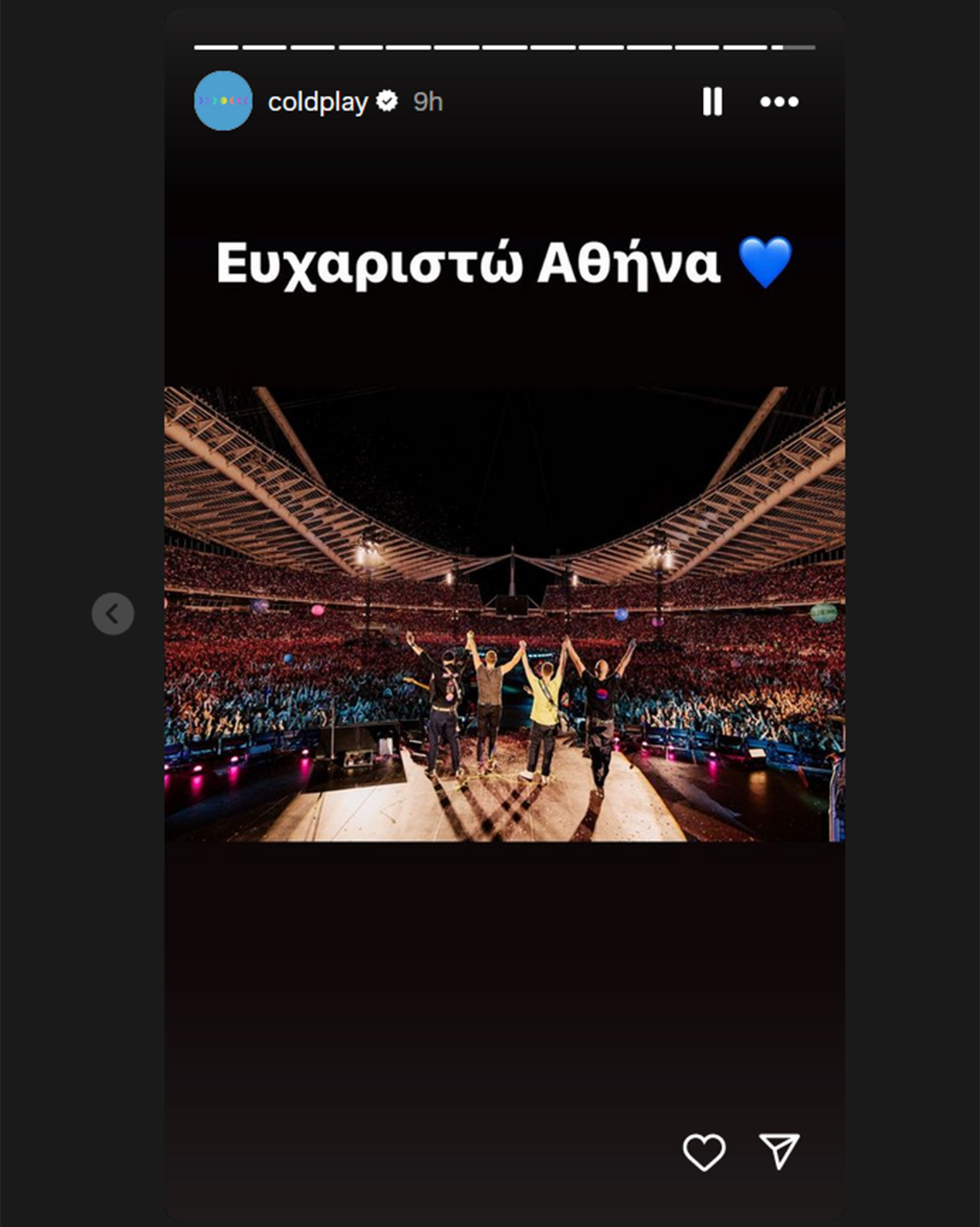Like this Coldplay story
Viewport: 980px width, 1227px height.
pyautogui.click(x=704, y=1152)
